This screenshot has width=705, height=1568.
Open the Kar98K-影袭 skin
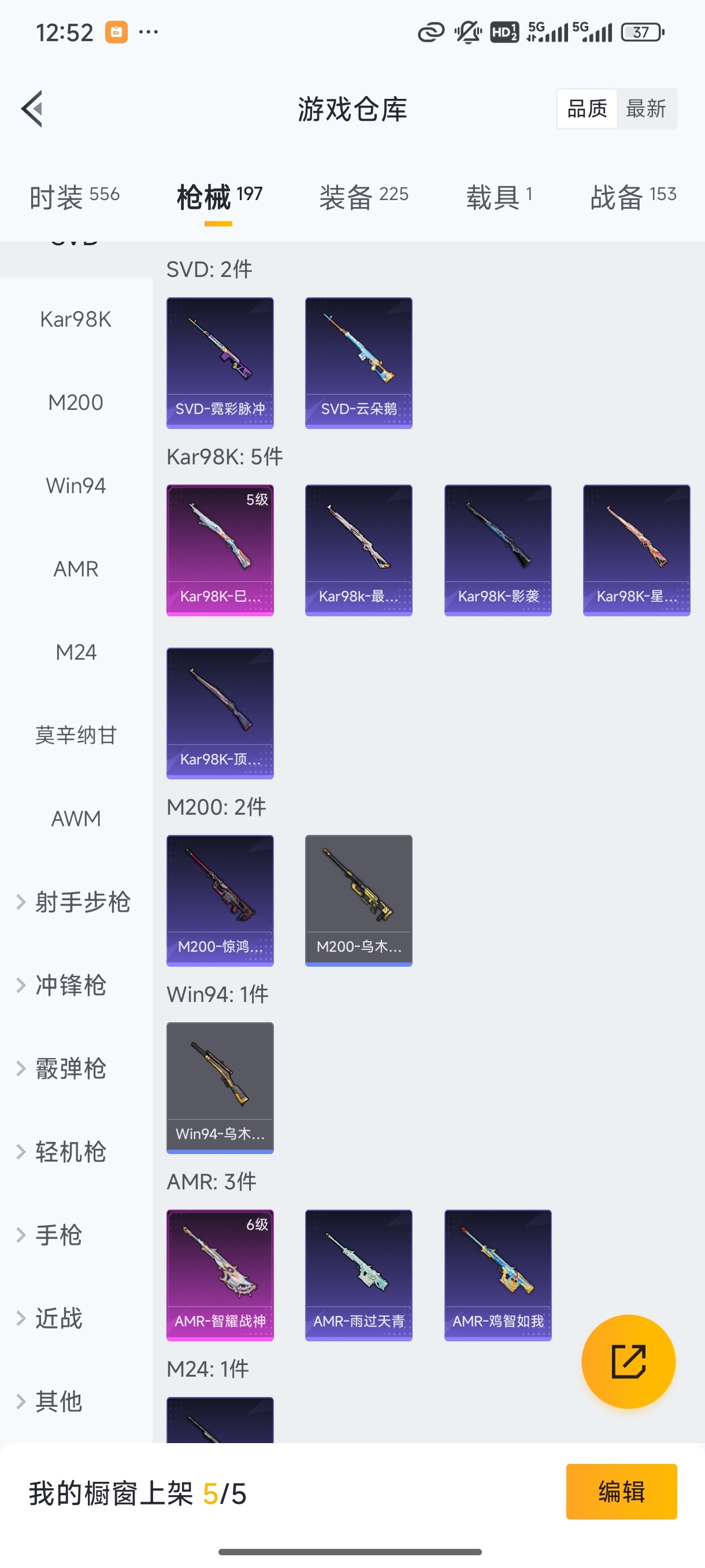498,550
